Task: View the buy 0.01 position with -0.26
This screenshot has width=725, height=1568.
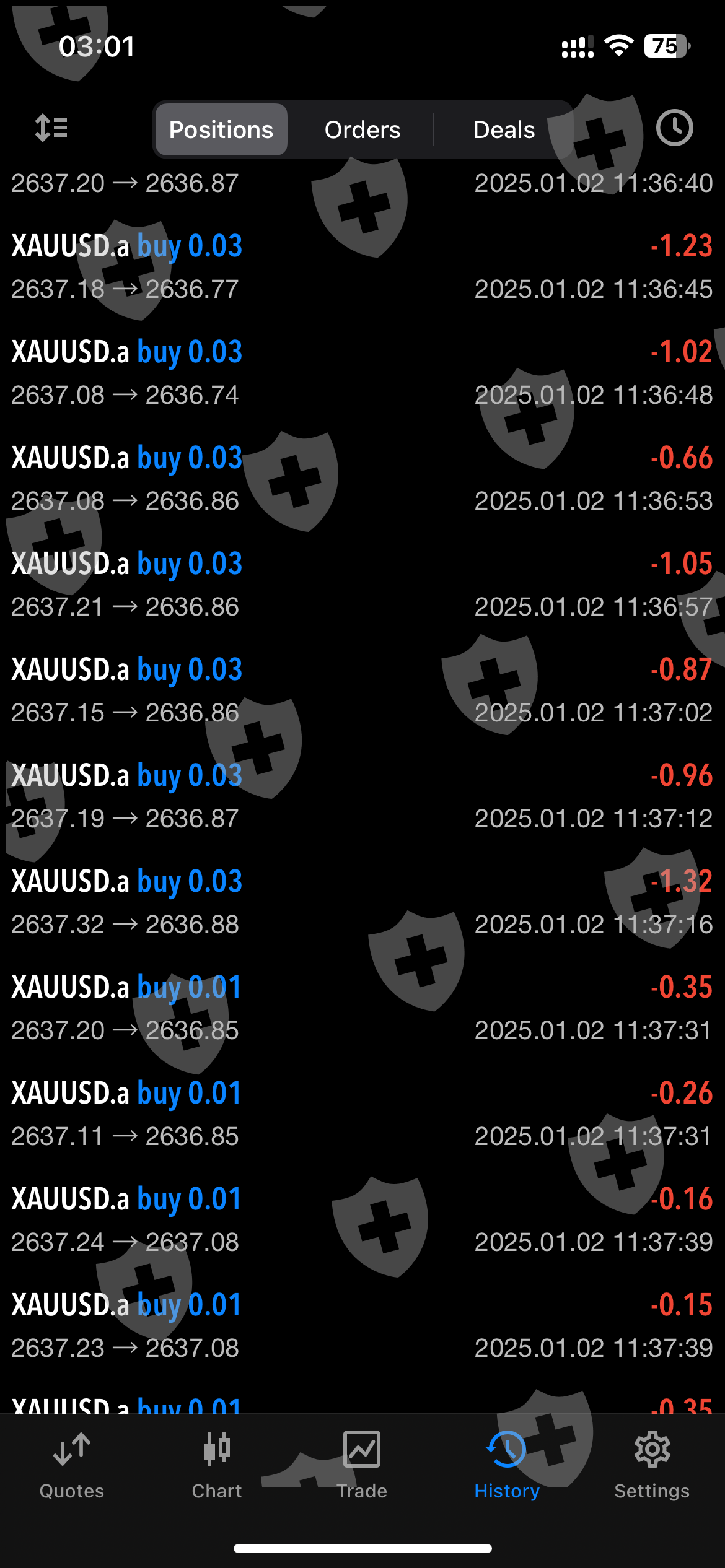Action: (362, 1114)
